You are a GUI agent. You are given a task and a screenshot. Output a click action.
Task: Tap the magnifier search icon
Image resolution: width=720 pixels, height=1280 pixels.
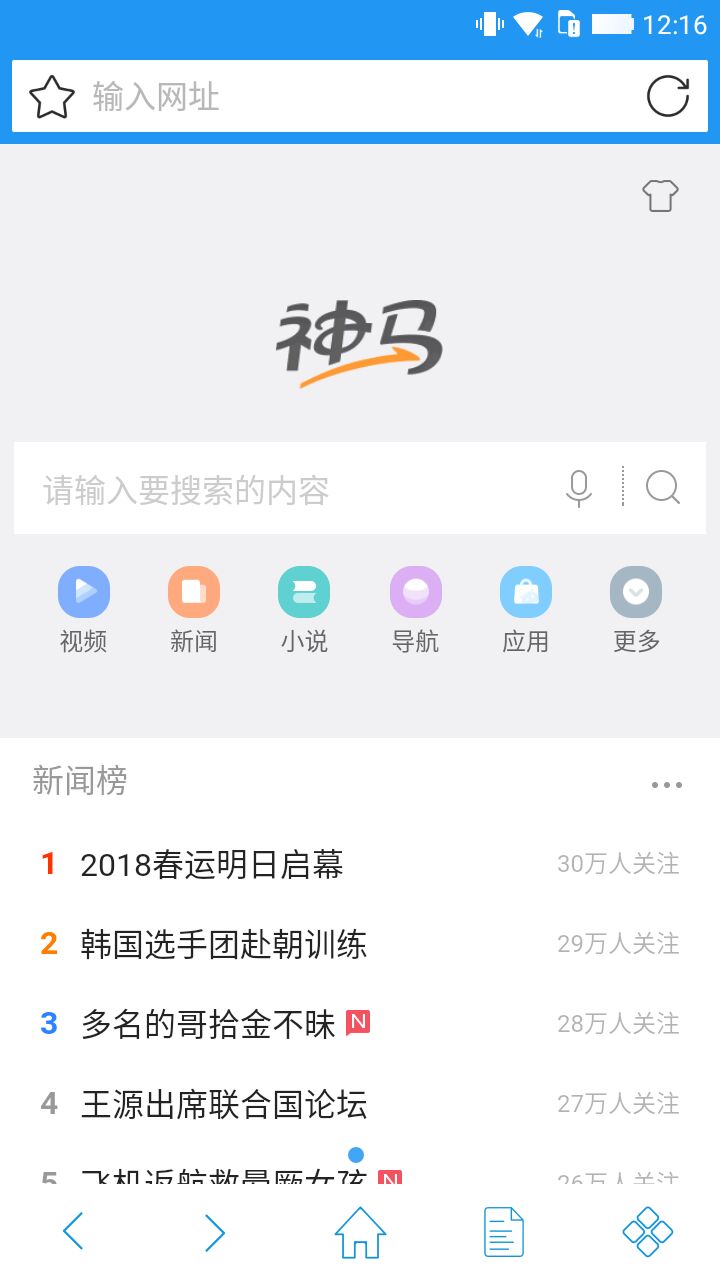pyautogui.click(x=663, y=488)
